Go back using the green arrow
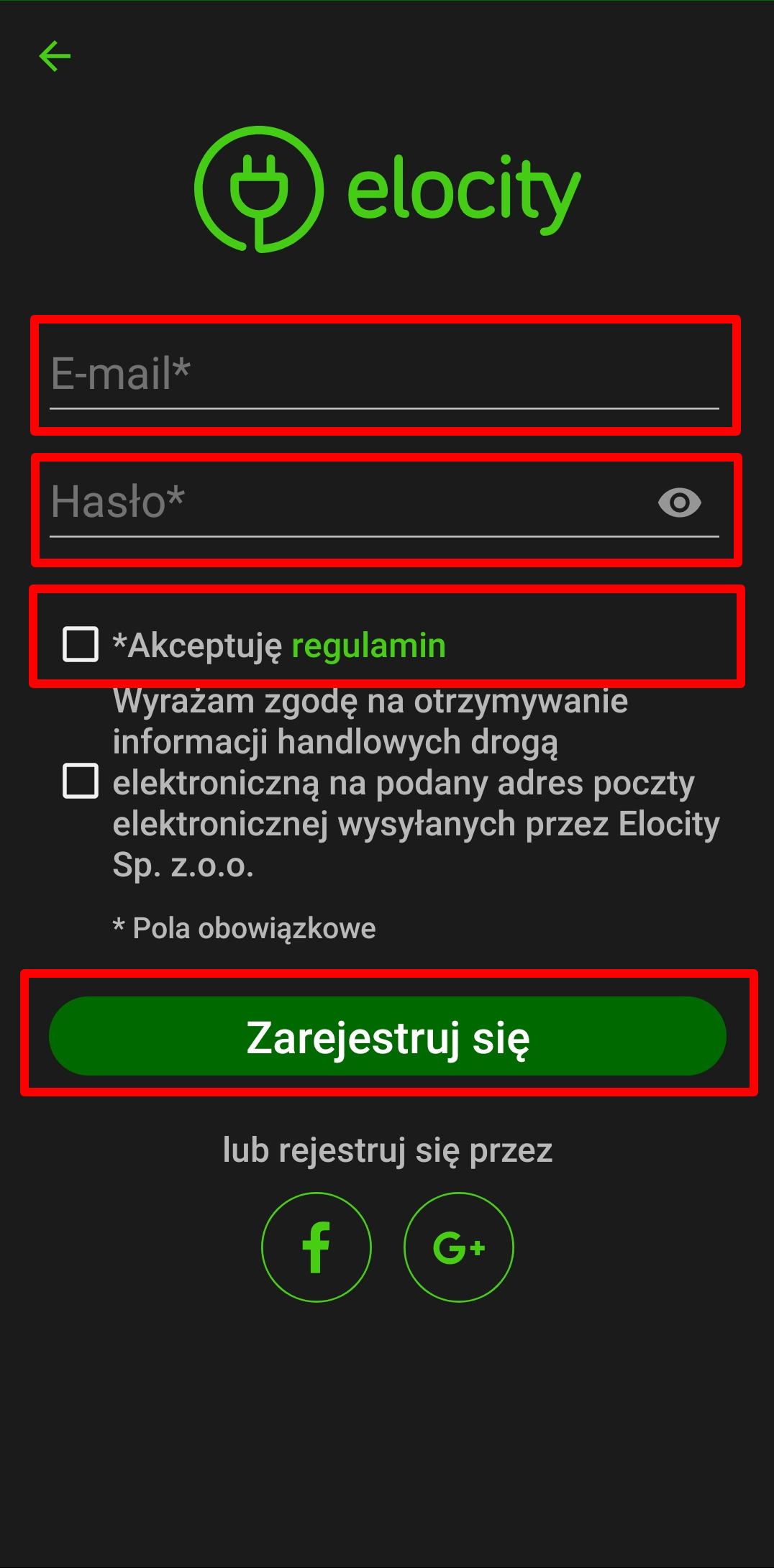This screenshot has width=774, height=1568. [55, 56]
